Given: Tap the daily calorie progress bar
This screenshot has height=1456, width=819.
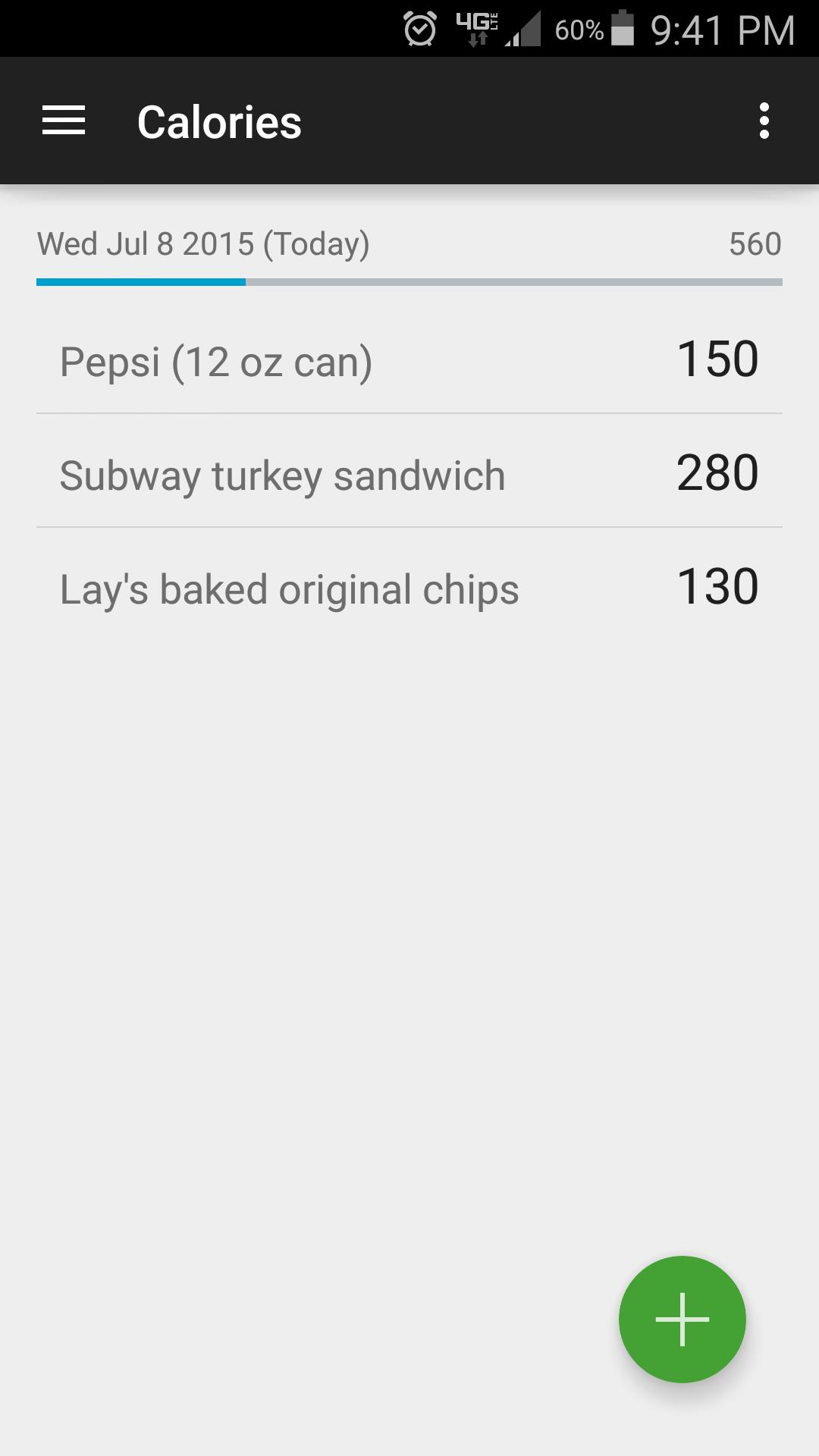Looking at the screenshot, I should click(x=409, y=283).
